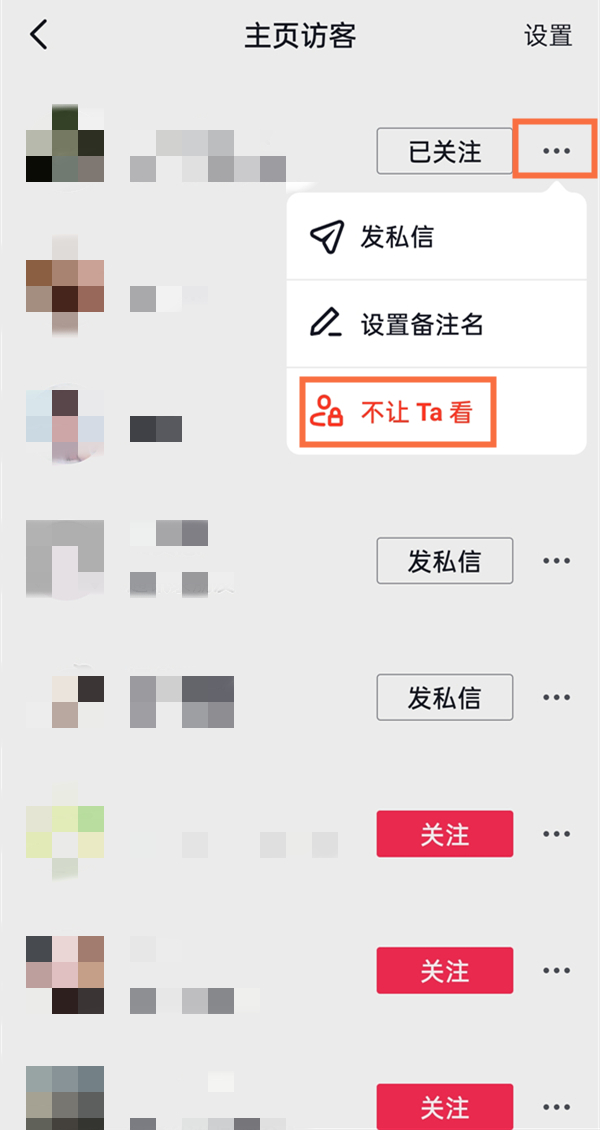This screenshot has height=1130, width=600.
Task: Tap the three-dot icon beside 已关注
Action: (555, 151)
